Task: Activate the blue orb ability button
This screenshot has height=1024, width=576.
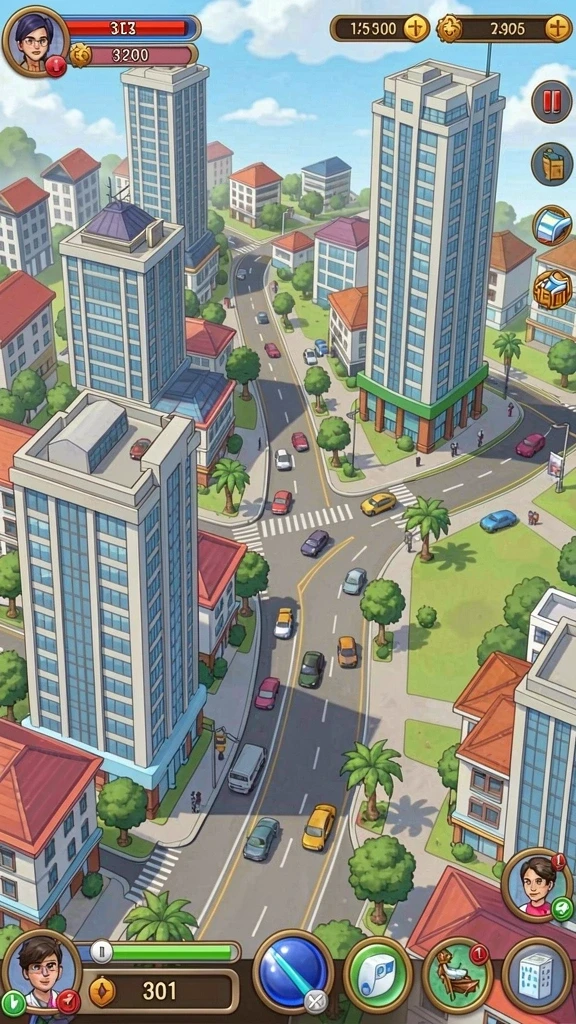Action: pos(292,971)
